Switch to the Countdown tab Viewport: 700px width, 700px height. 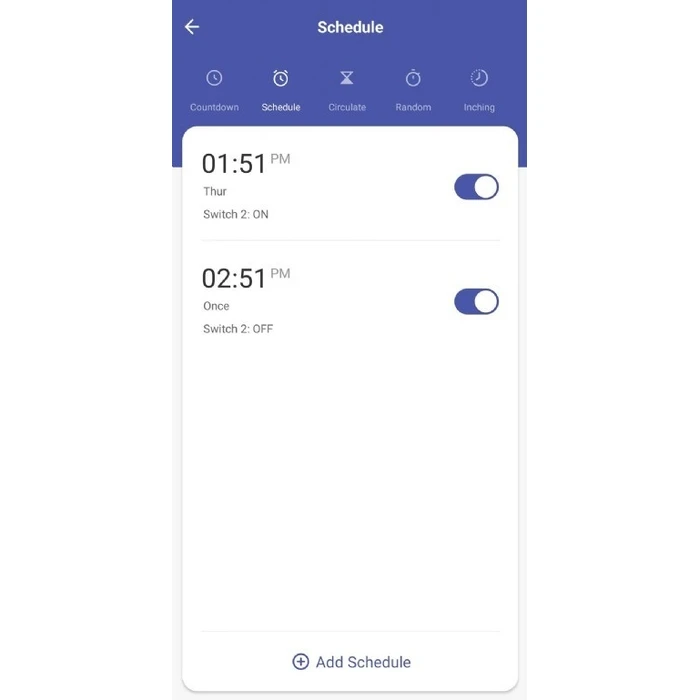click(x=214, y=90)
